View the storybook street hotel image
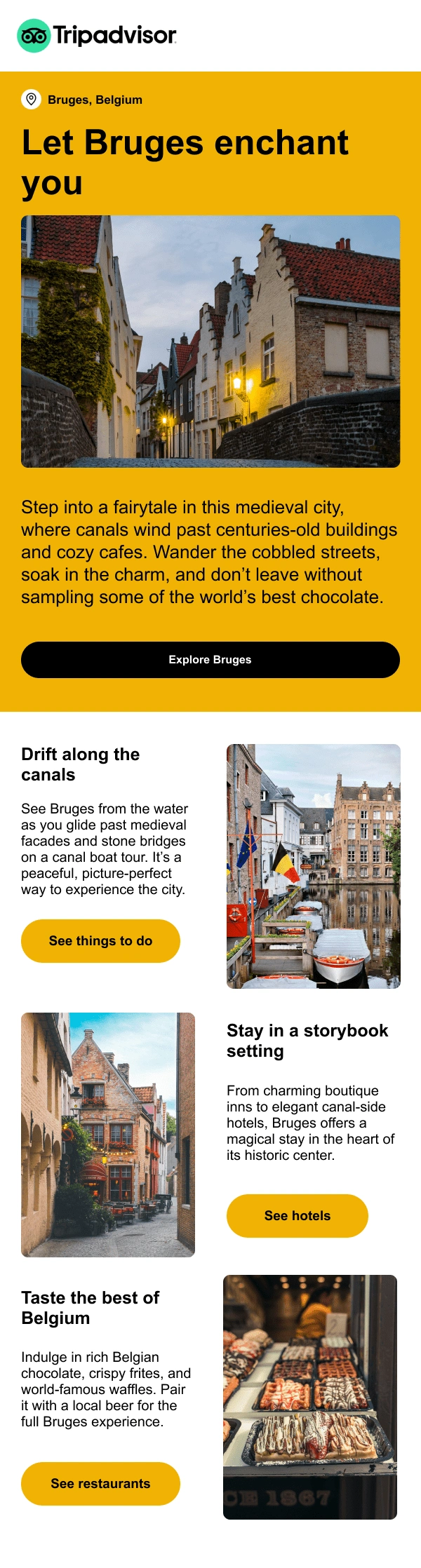The width and height of the screenshot is (421, 1568). (108, 1134)
